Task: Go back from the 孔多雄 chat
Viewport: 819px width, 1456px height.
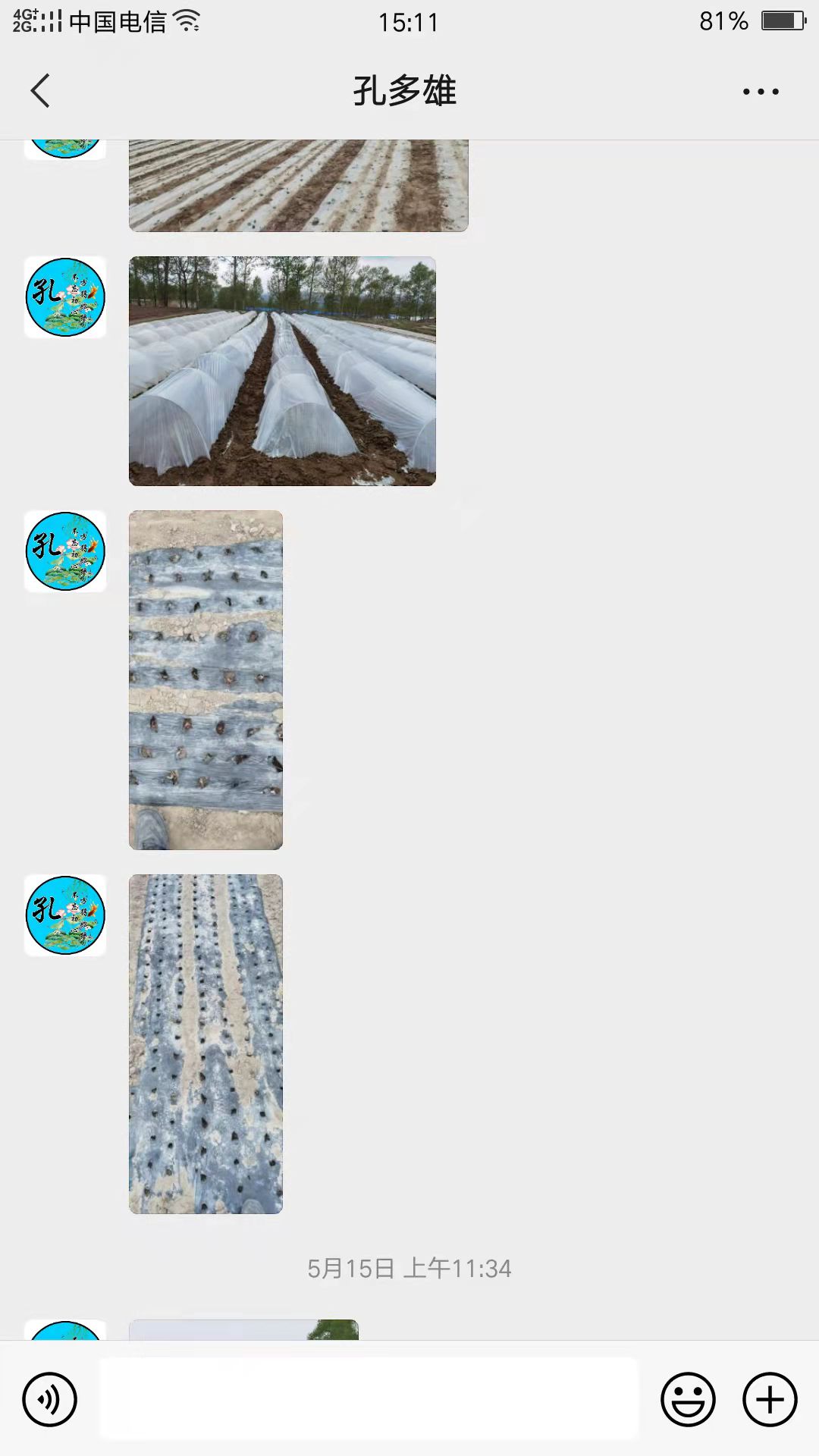Action: click(x=40, y=91)
